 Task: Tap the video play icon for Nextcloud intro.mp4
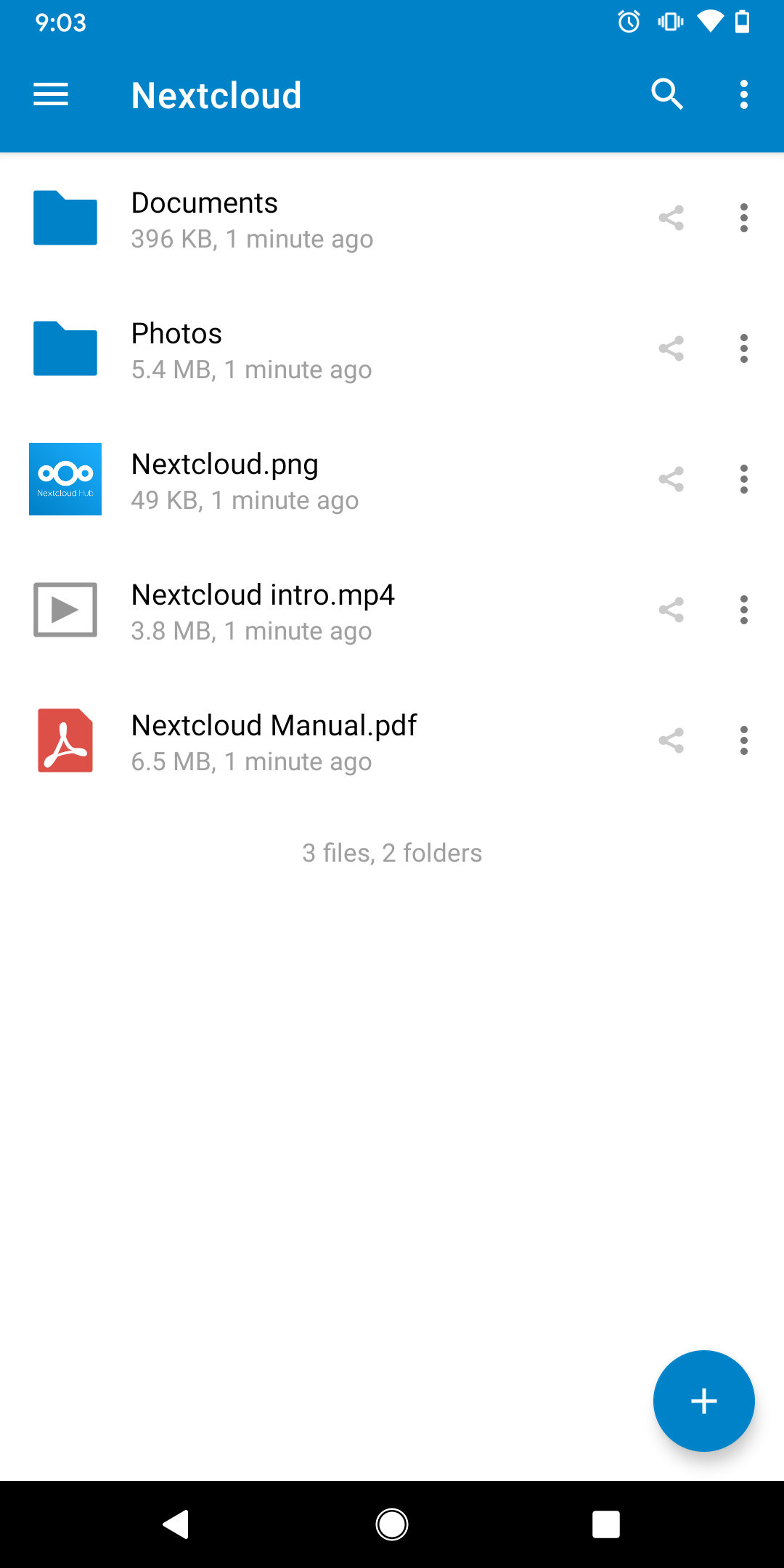[65, 610]
